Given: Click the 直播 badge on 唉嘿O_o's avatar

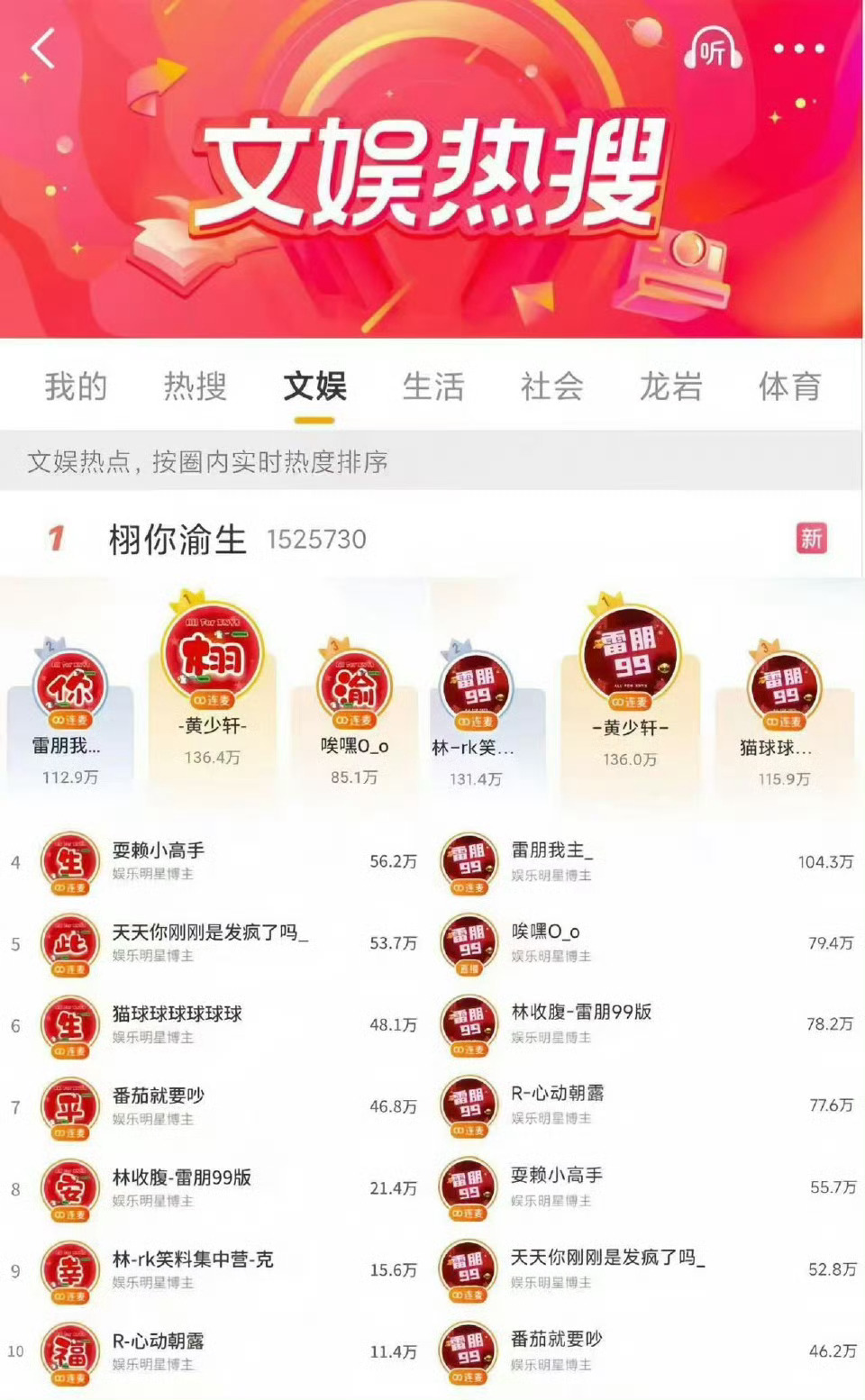Looking at the screenshot, I should [x=469, y=968].
